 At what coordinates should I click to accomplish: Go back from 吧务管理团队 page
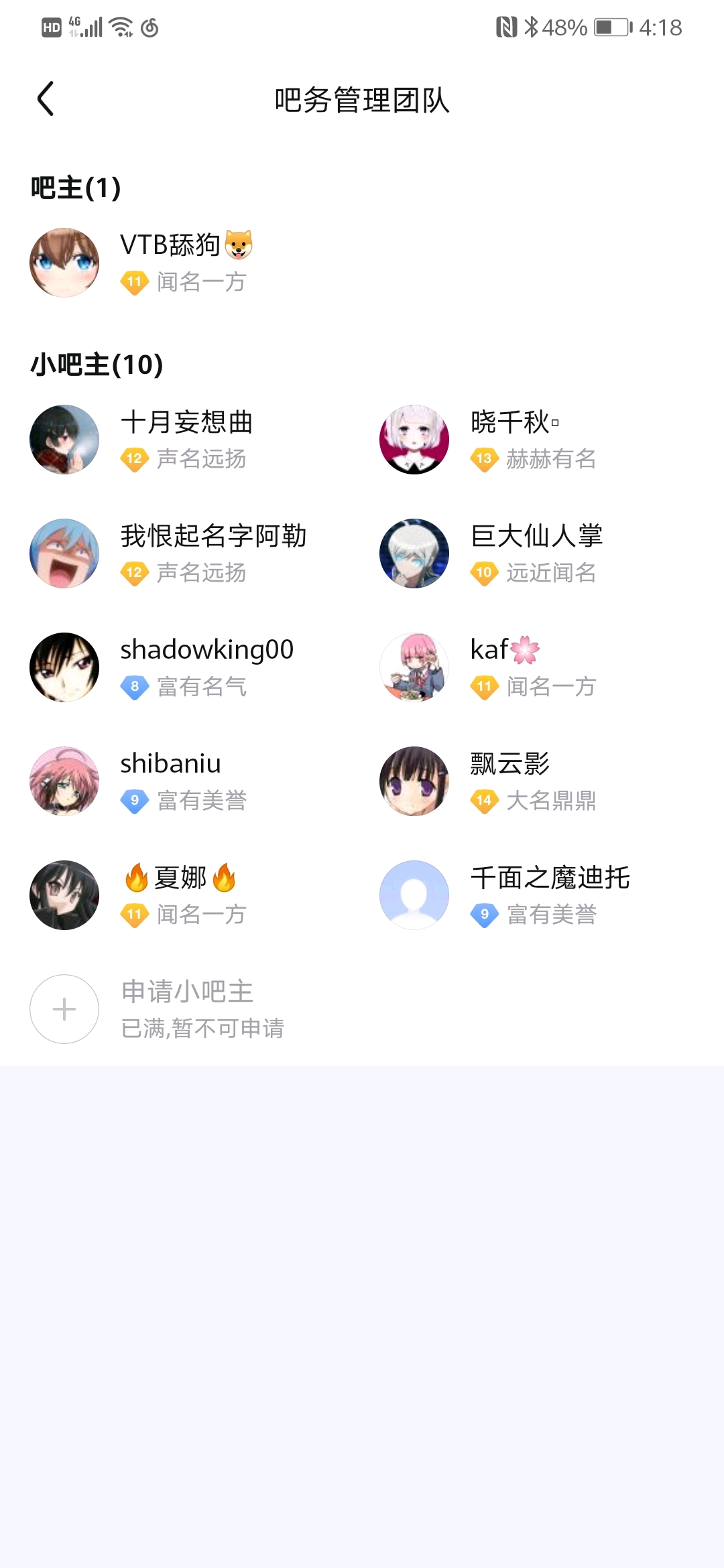pyautogui.click(x=46, y=99)
